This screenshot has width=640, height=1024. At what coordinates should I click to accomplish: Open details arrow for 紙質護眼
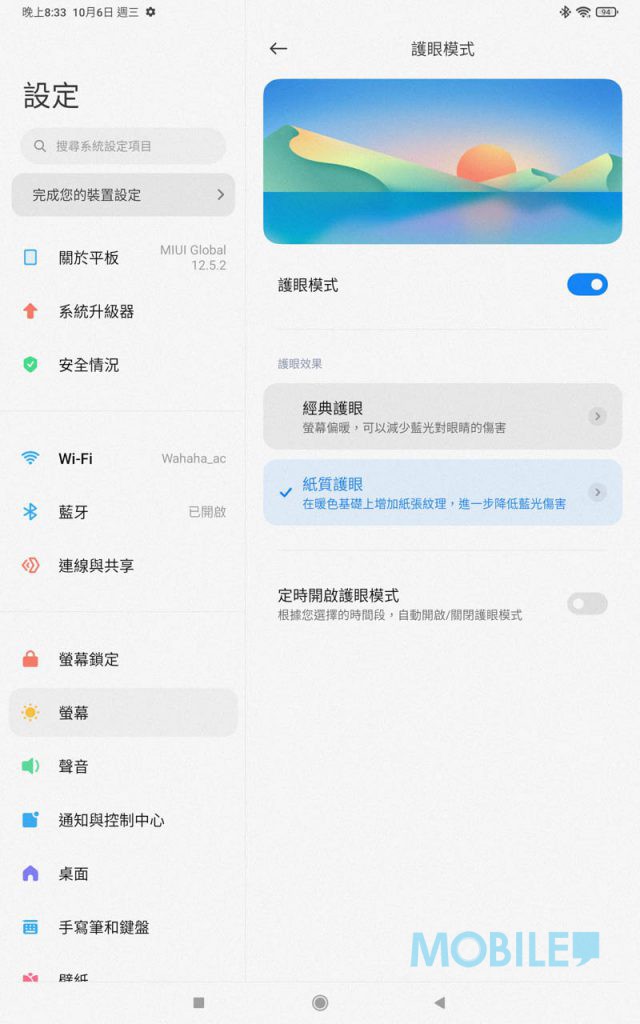click(x=597, y=492)
